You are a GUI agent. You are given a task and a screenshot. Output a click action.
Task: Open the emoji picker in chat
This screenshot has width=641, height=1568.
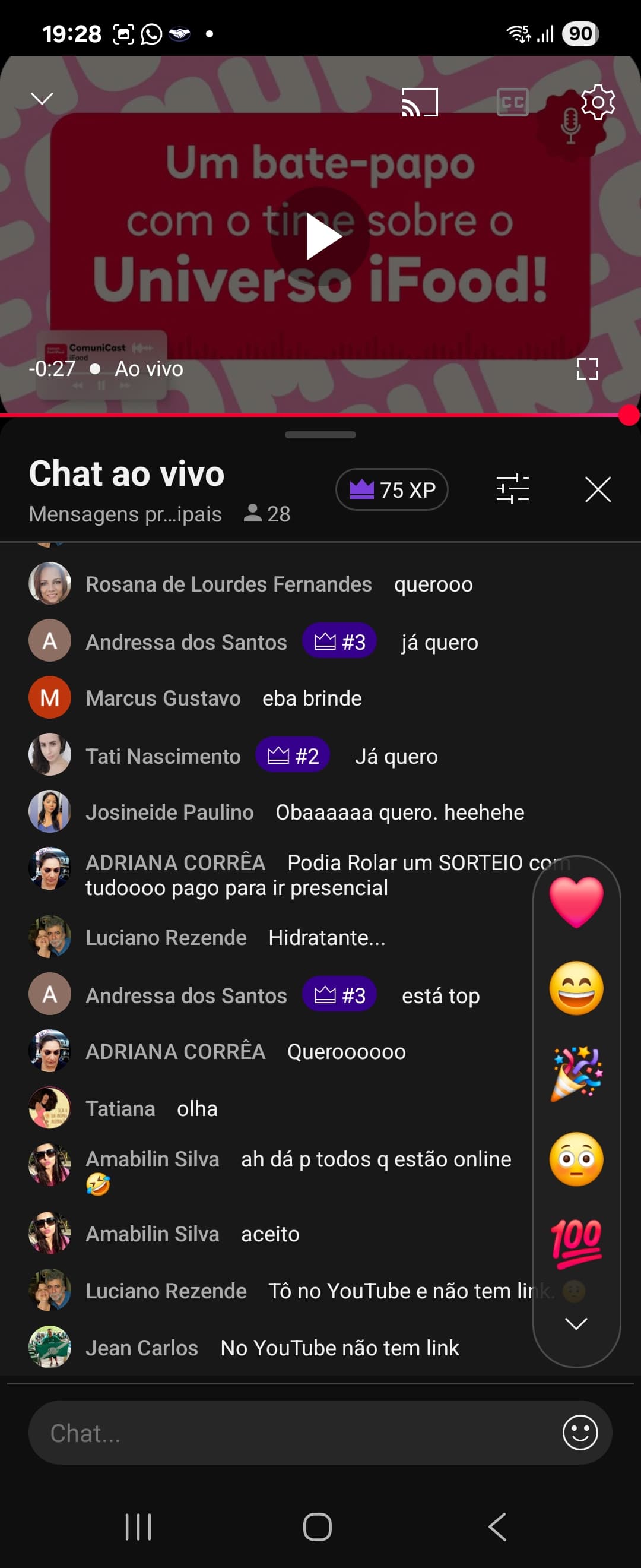(580, 1433)
